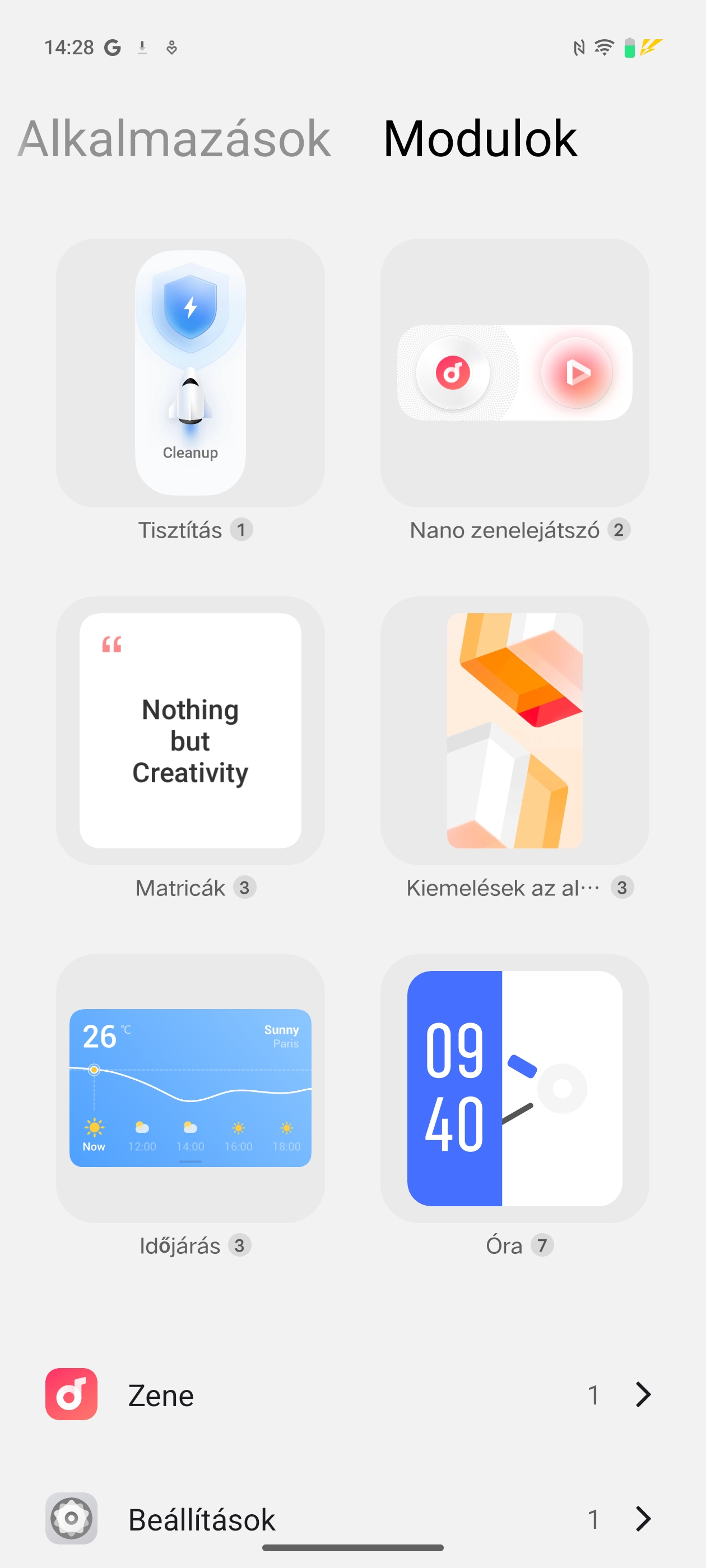Open the Zene widgets row
706x1568 pixels.
tap(352, 1394)
